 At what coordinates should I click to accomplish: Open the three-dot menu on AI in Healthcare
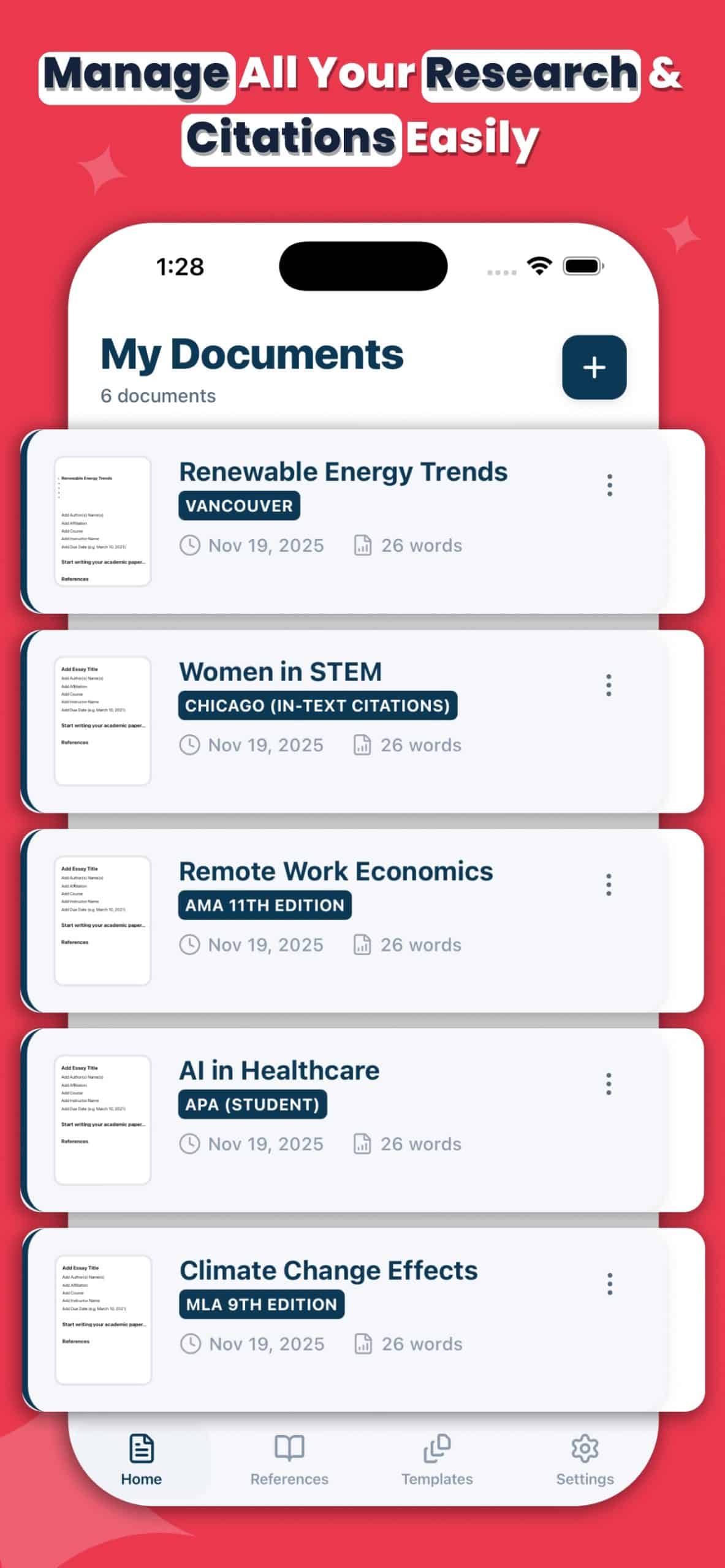608,1084
